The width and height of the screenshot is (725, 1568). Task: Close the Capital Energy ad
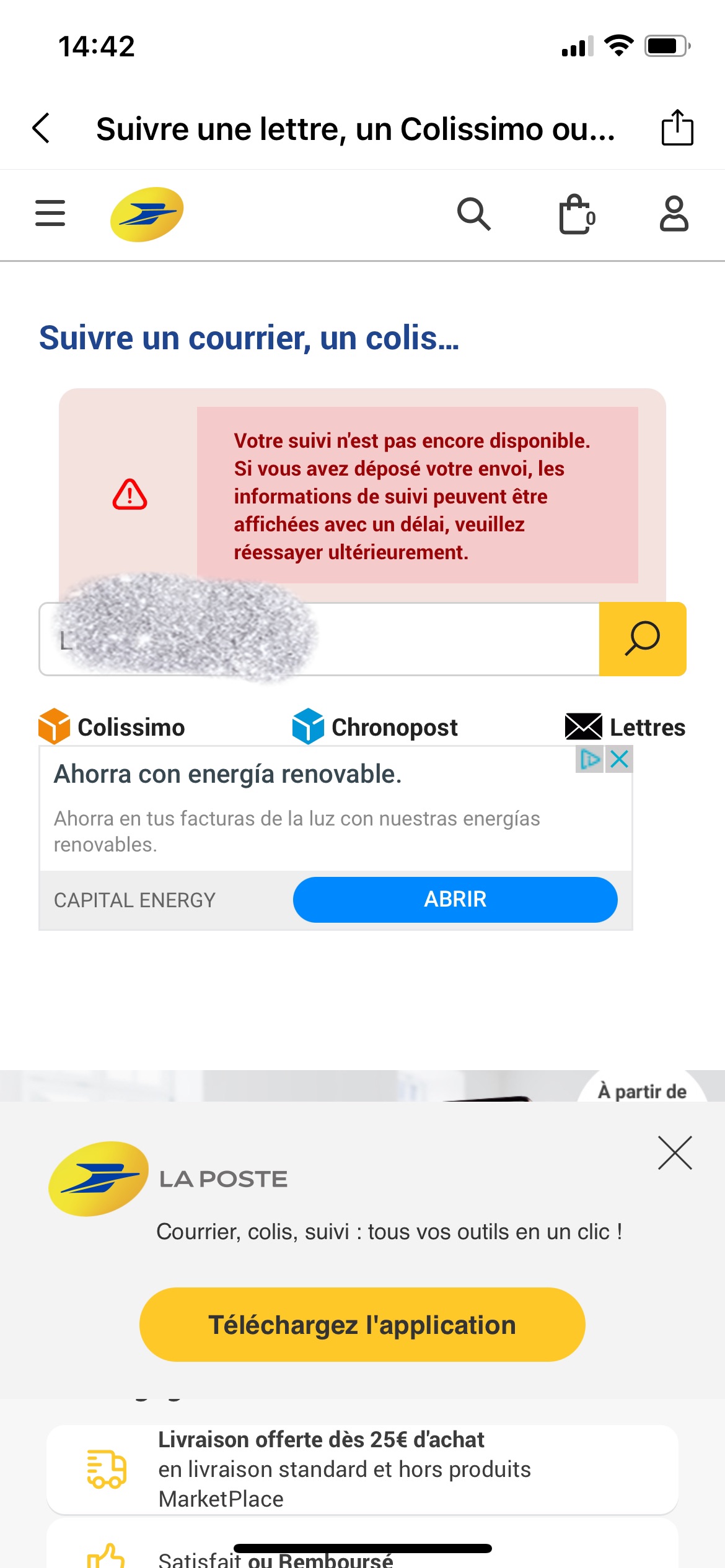[x=619, y=759]
